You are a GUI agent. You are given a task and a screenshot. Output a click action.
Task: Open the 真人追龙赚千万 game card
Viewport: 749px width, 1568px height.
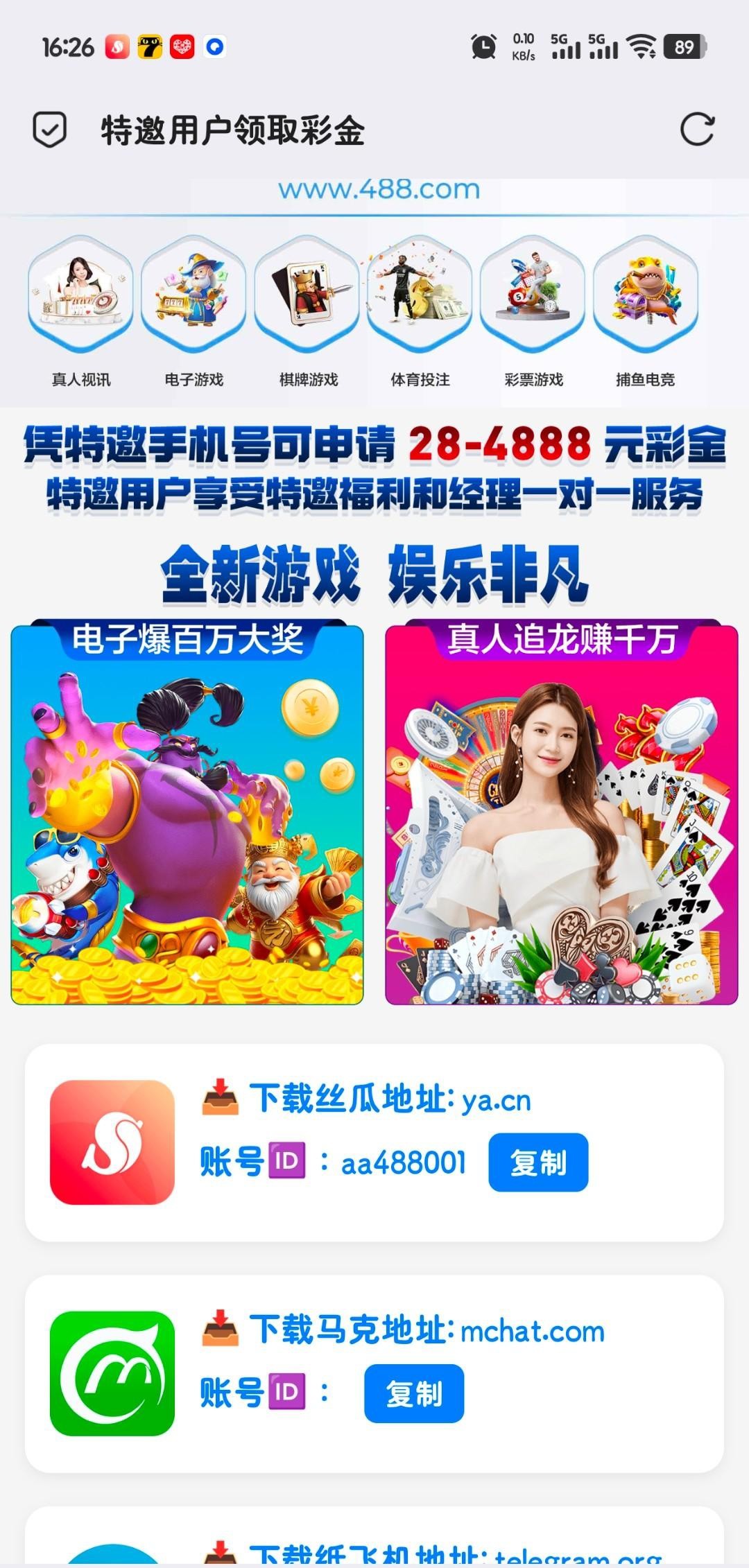click(x=561, y=815)
